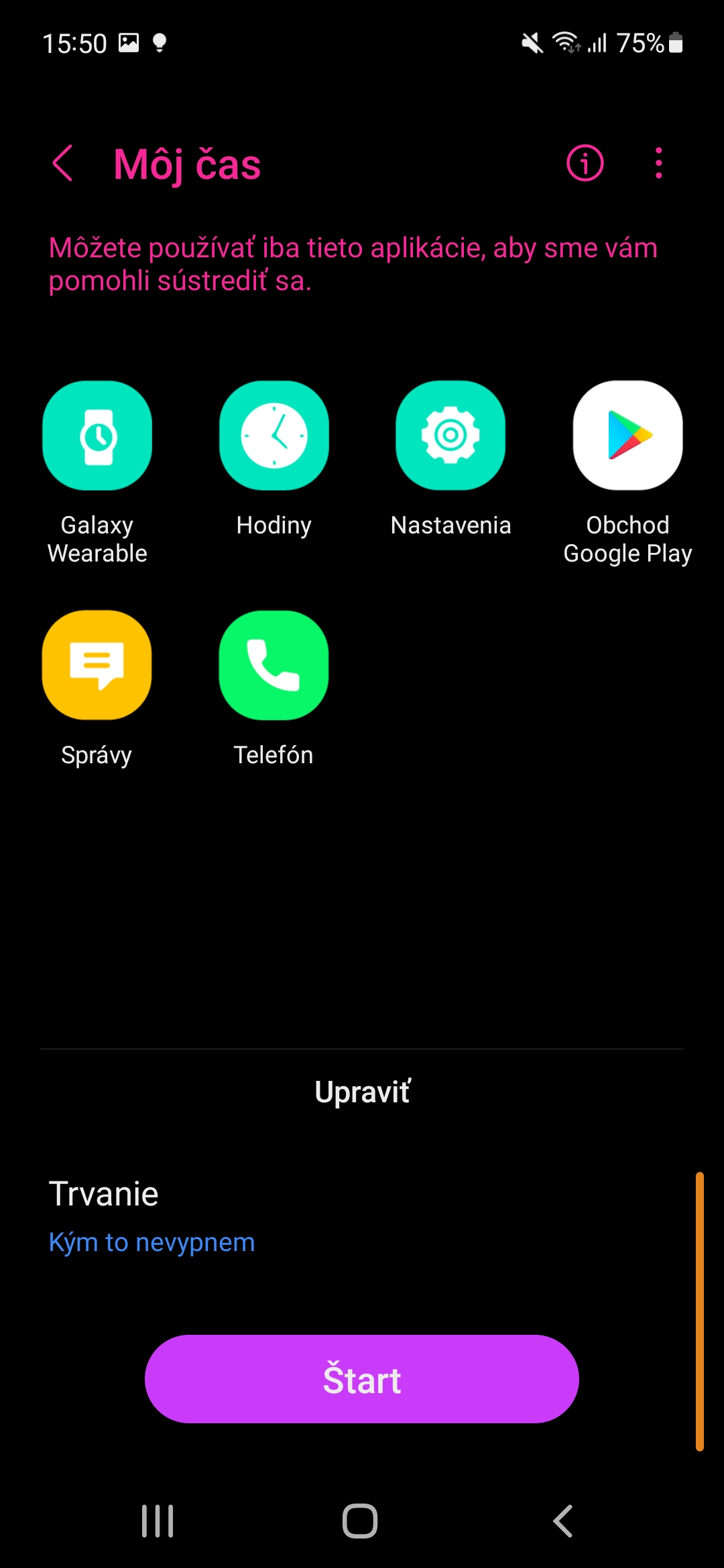
Task: Go to the home screen
Action: 360,1521
